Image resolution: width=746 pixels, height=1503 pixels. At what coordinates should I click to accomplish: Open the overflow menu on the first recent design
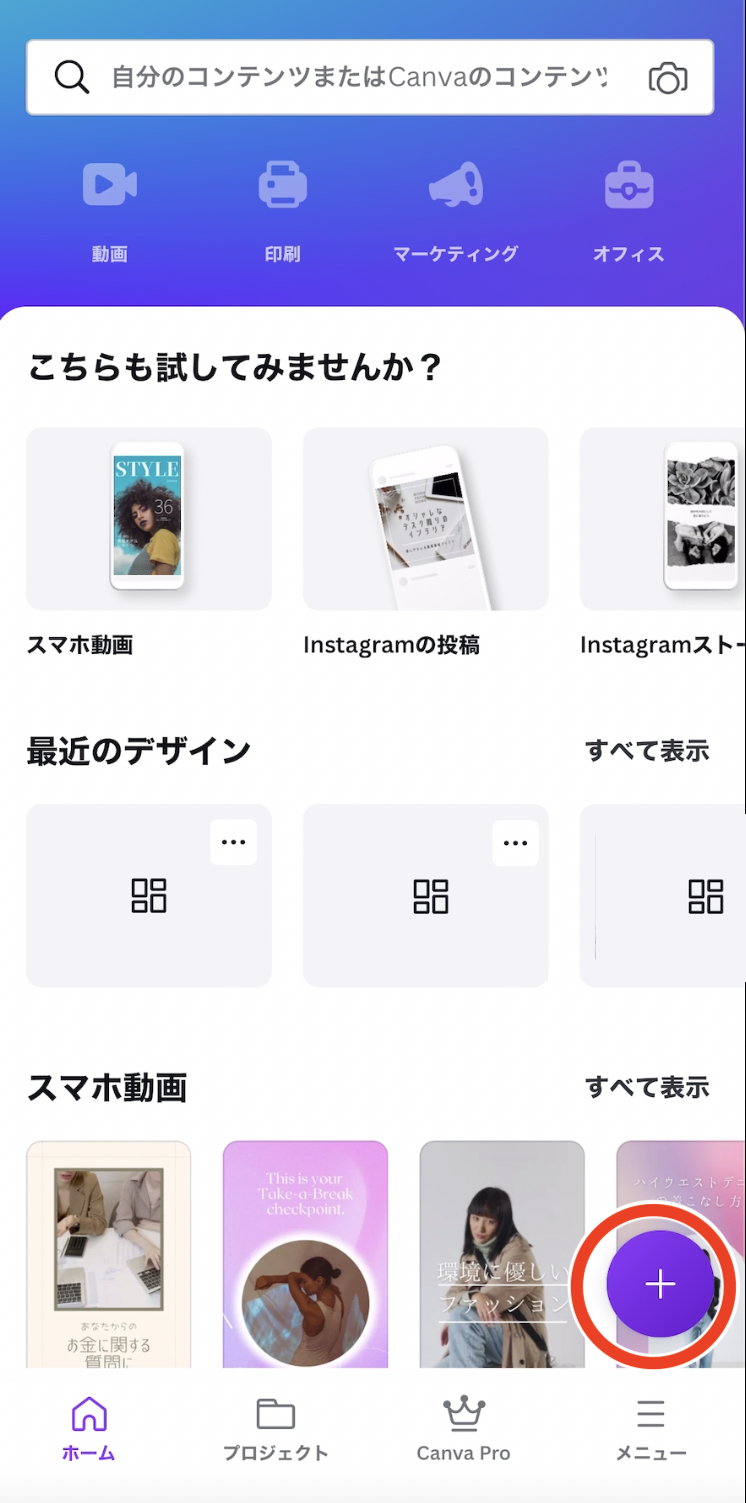234,841
